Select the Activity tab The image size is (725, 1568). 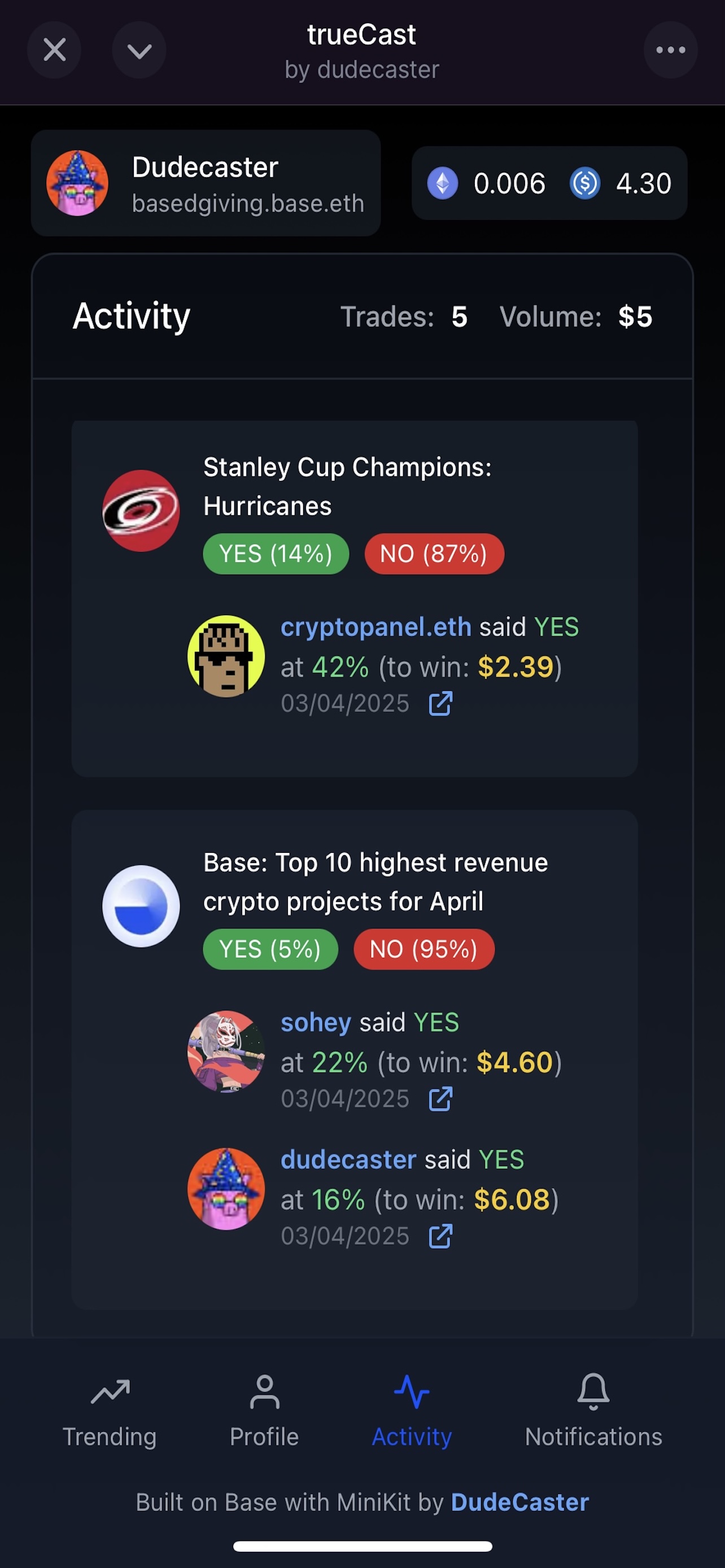(x=412, y=1411)
